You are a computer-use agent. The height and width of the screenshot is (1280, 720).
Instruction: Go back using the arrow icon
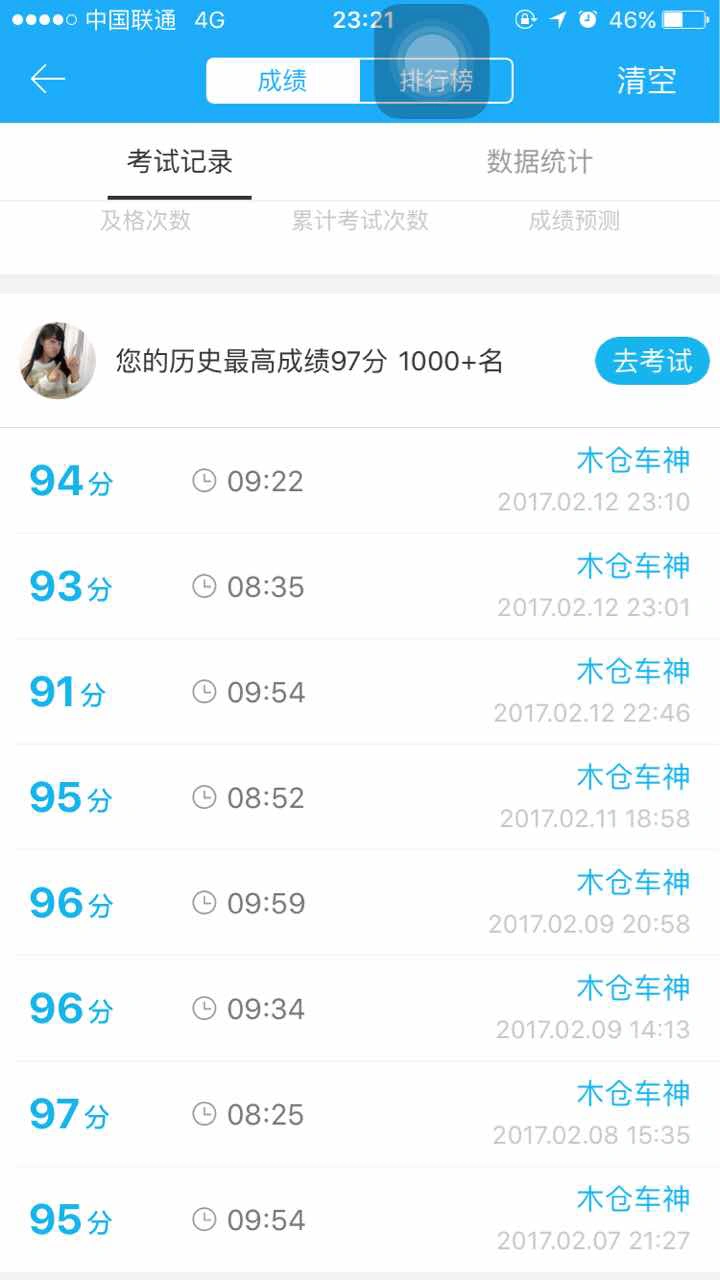click(47, 80)
